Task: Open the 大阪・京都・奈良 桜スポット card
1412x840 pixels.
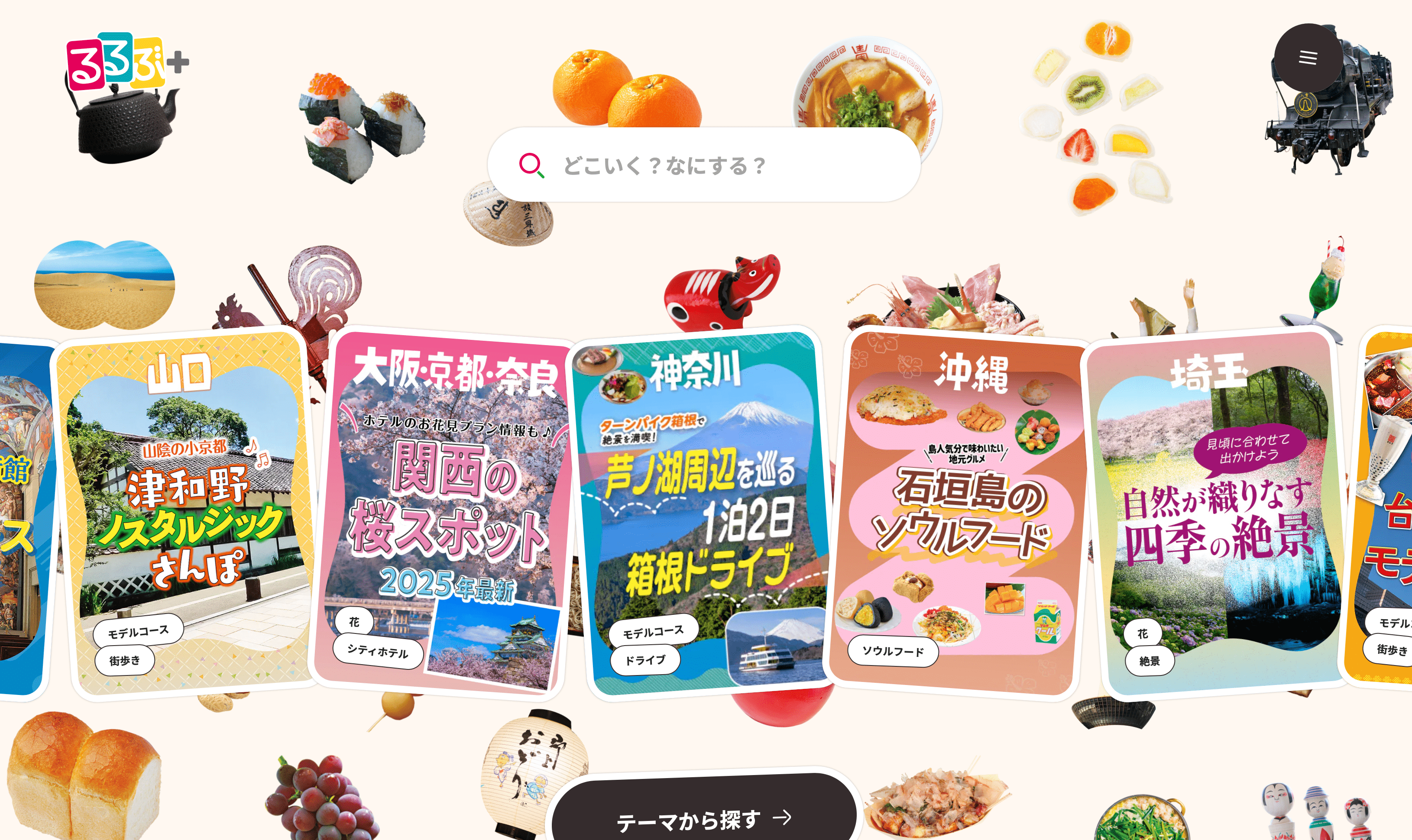Action: tap(447, 498)
